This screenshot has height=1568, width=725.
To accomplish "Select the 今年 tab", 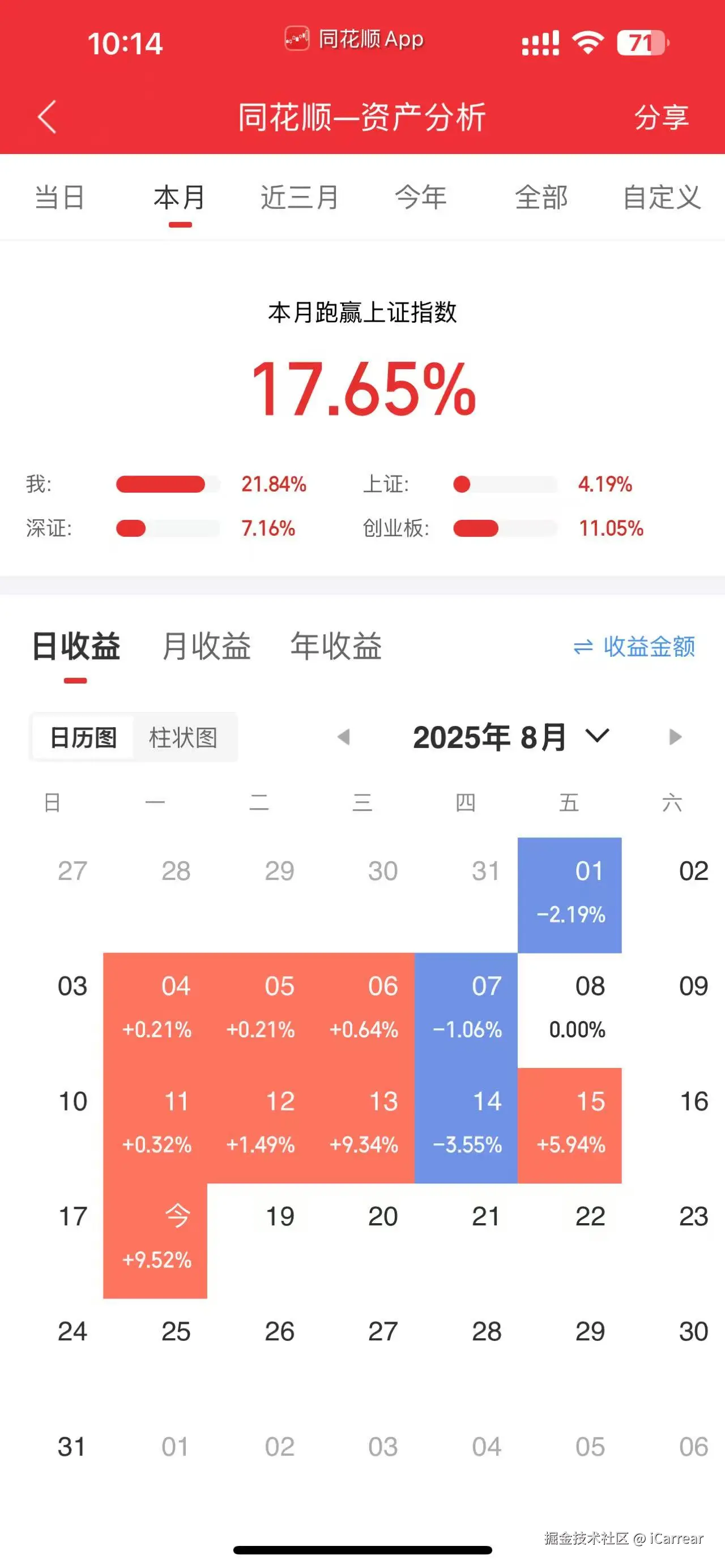I will [421, 198].
